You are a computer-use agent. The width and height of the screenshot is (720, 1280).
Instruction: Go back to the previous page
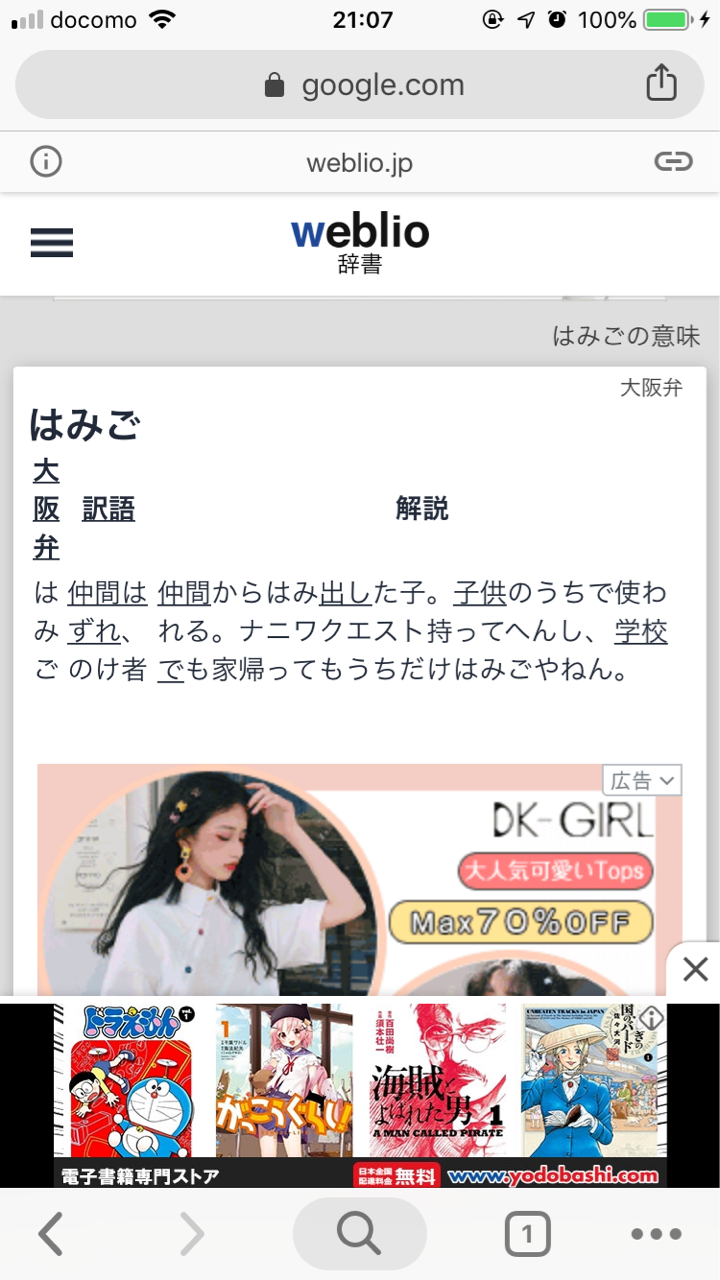pos(50,1235)
